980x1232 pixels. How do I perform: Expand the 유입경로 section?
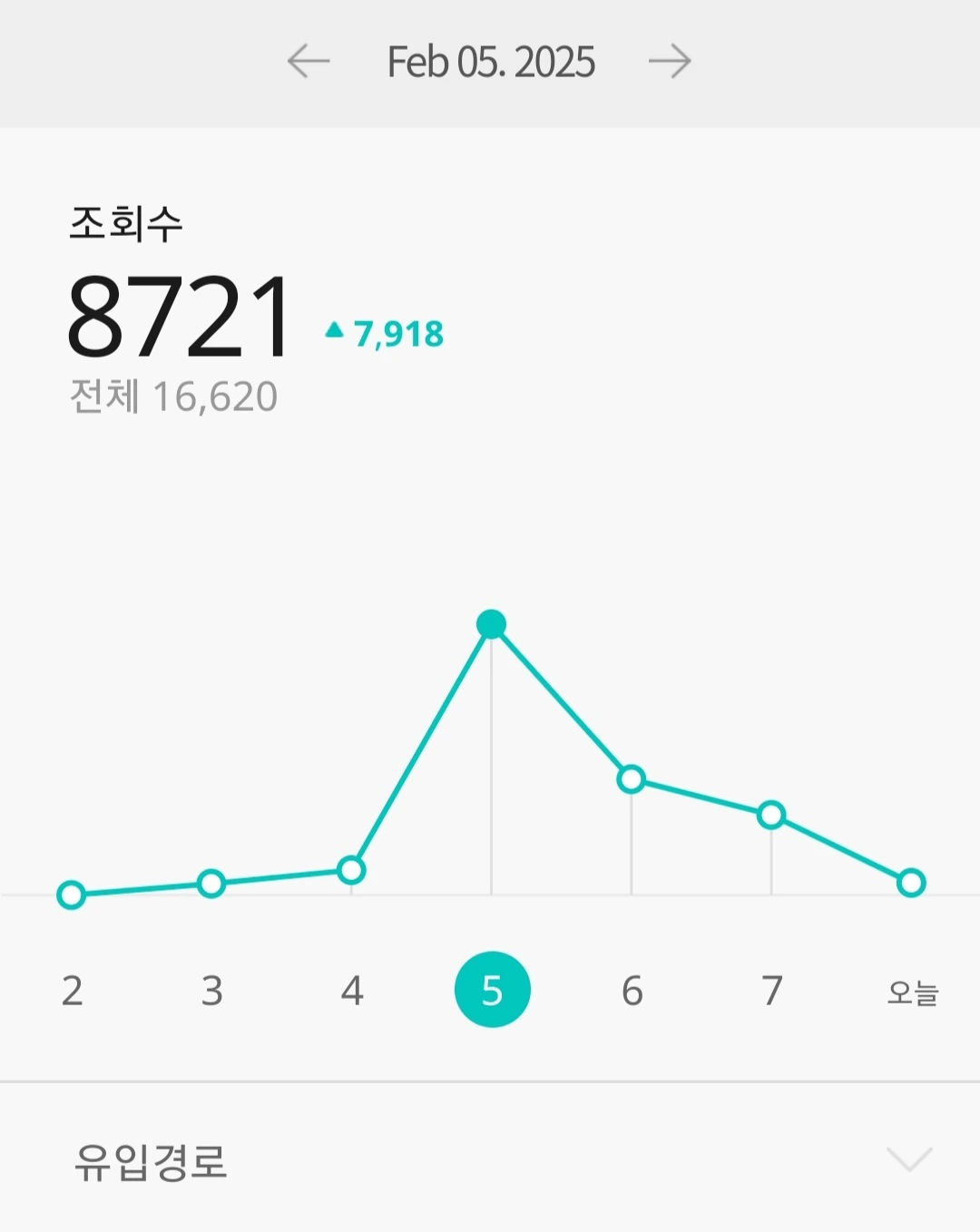tap(909, 1159)
